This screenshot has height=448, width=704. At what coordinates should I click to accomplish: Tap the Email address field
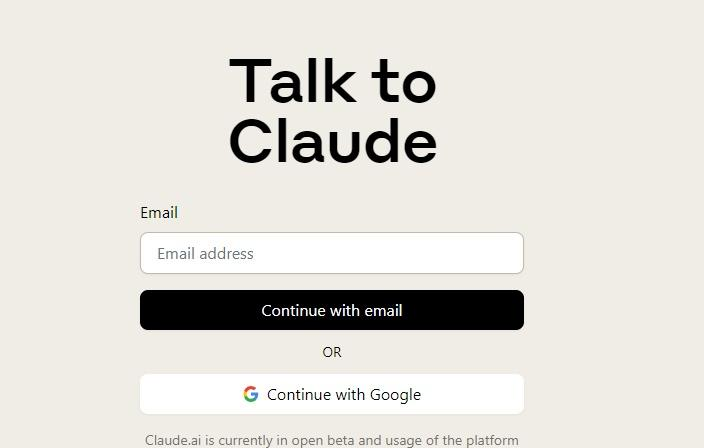(x=331, y=253)
